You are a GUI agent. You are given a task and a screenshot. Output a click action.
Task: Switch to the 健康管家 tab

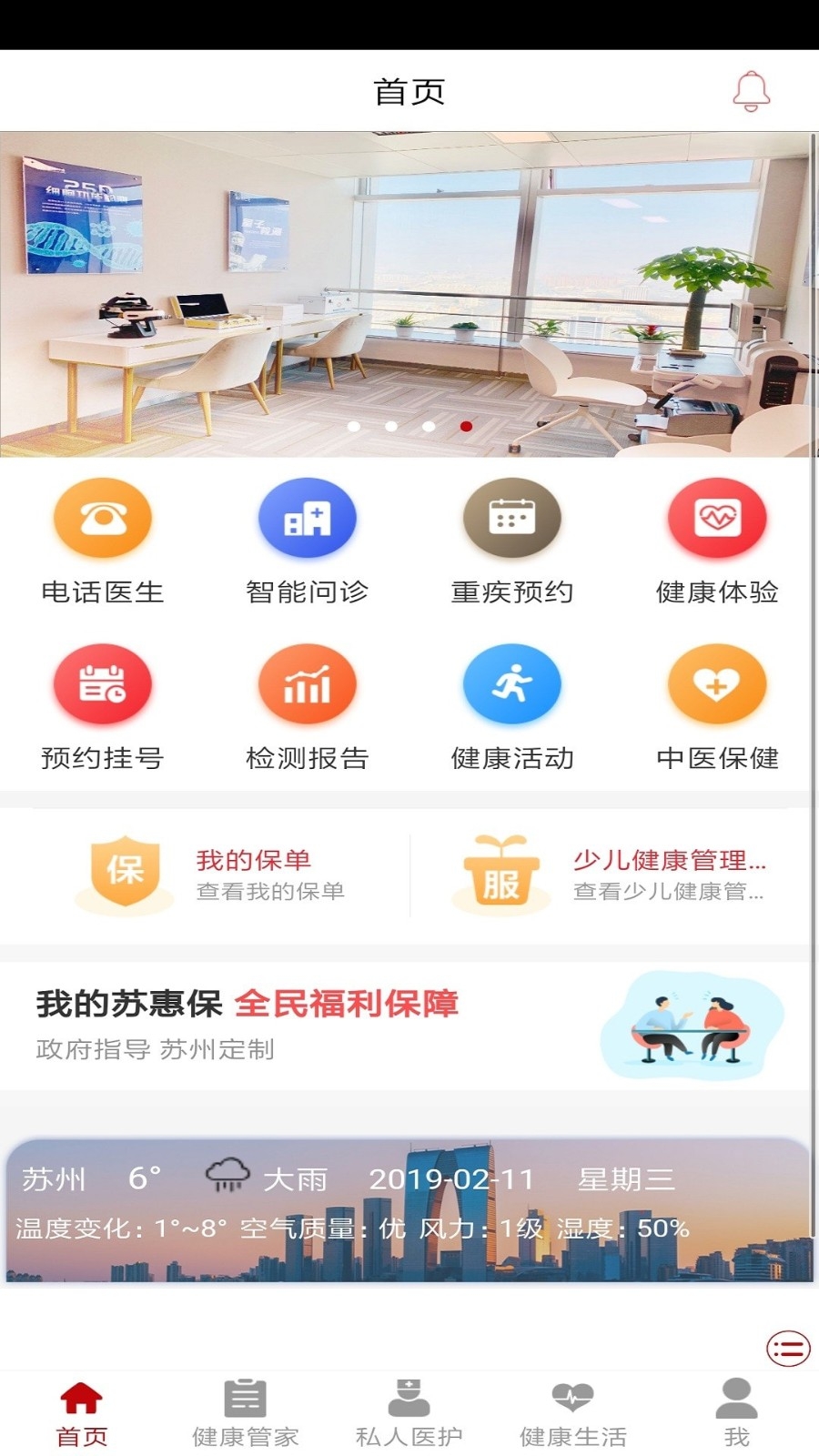(x=246, y=1413)
